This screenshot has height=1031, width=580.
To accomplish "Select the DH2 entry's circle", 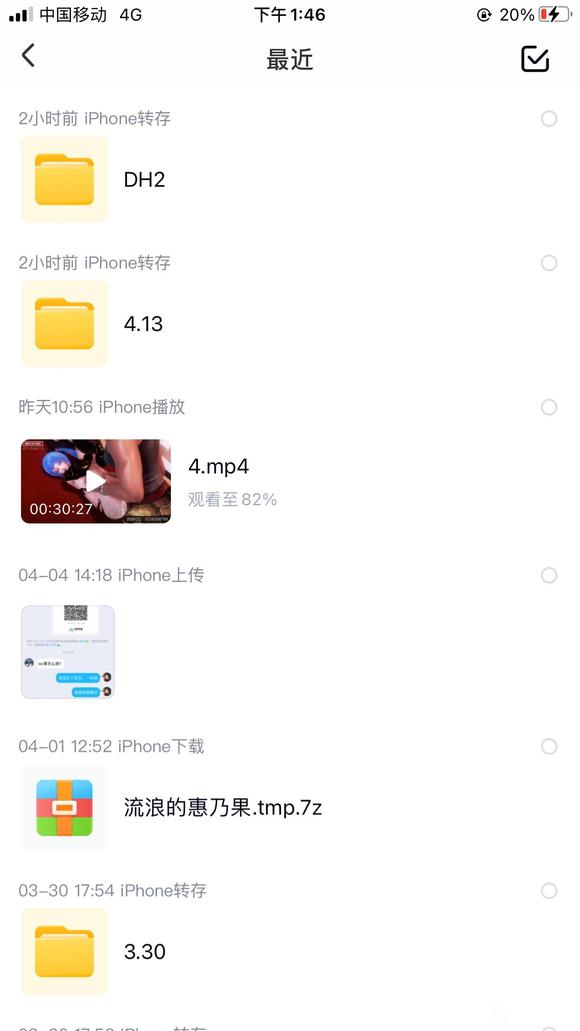I will tap(548, 118).
